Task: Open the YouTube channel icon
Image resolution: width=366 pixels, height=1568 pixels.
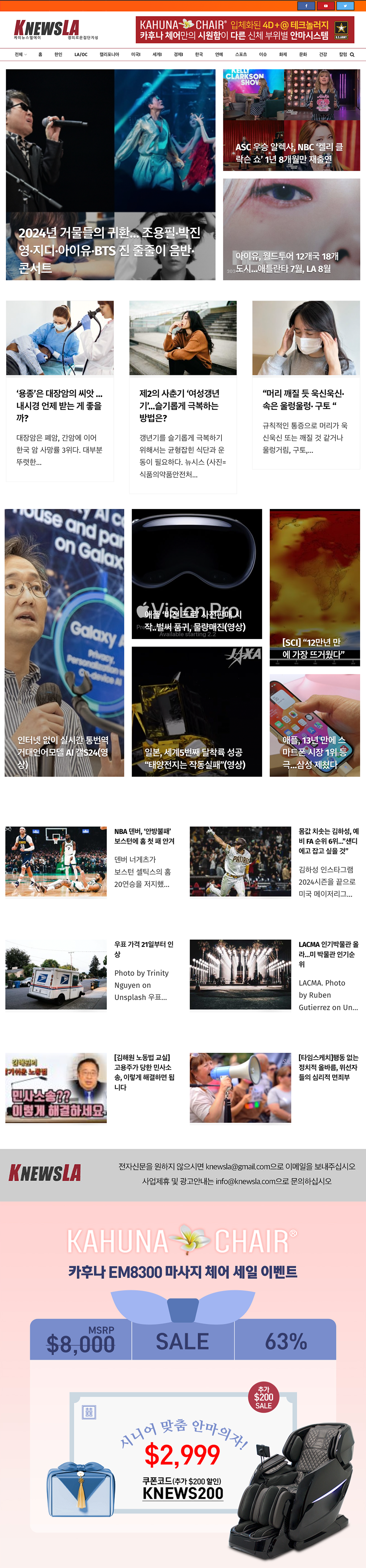Action: point(325,6)
